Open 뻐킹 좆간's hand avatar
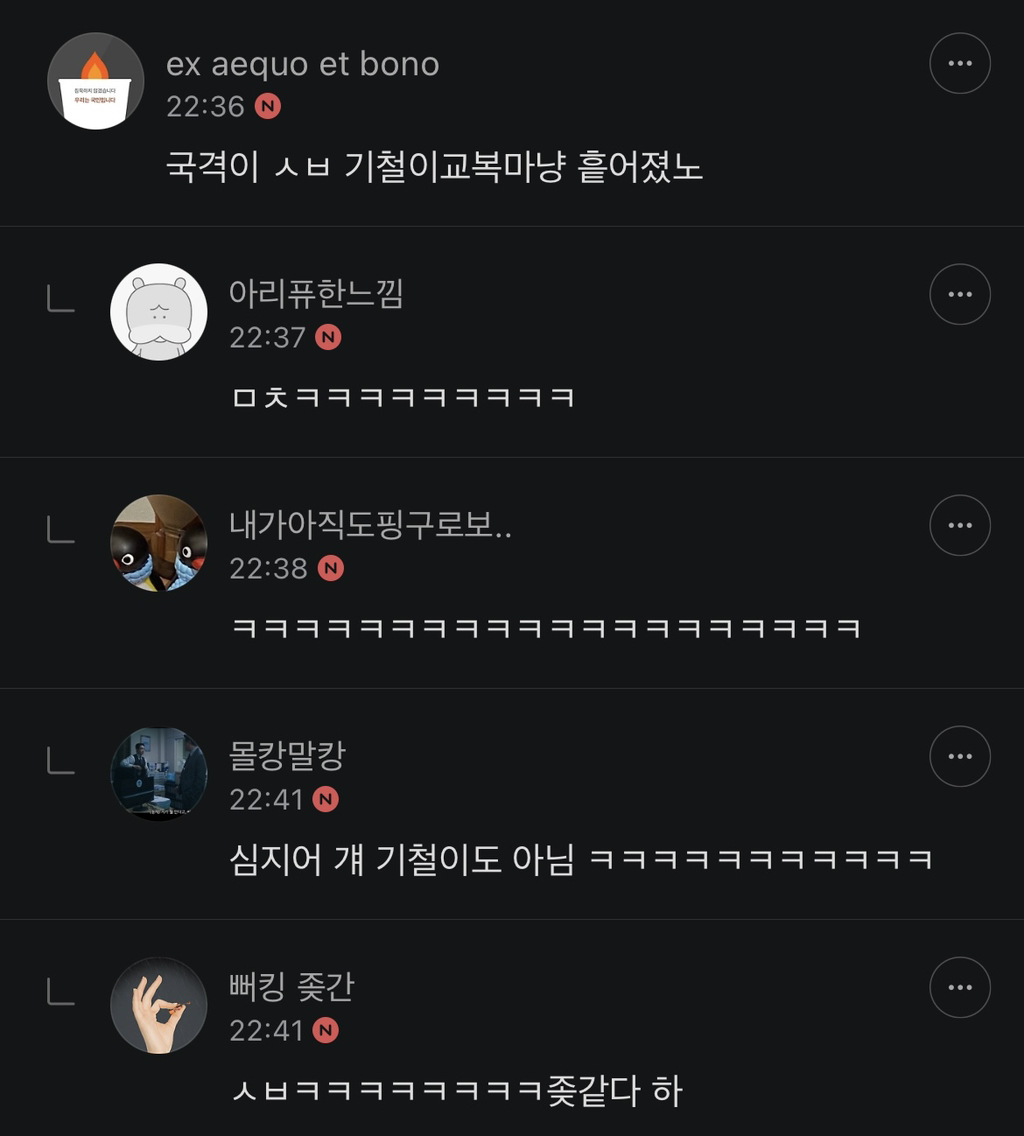The image size is (1024, 1136). (x=158, y=1005)
